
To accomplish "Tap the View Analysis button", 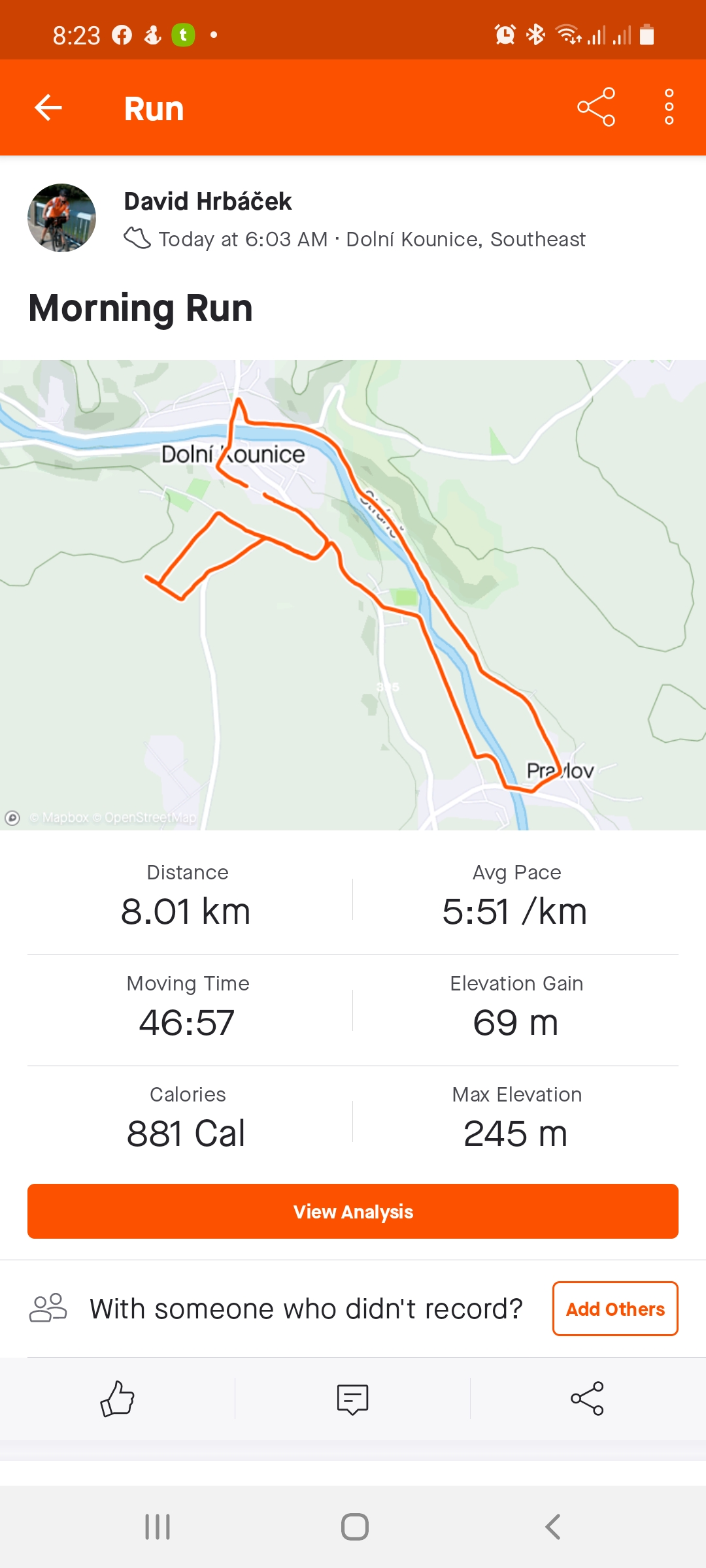I will [x=353, y=1211].
